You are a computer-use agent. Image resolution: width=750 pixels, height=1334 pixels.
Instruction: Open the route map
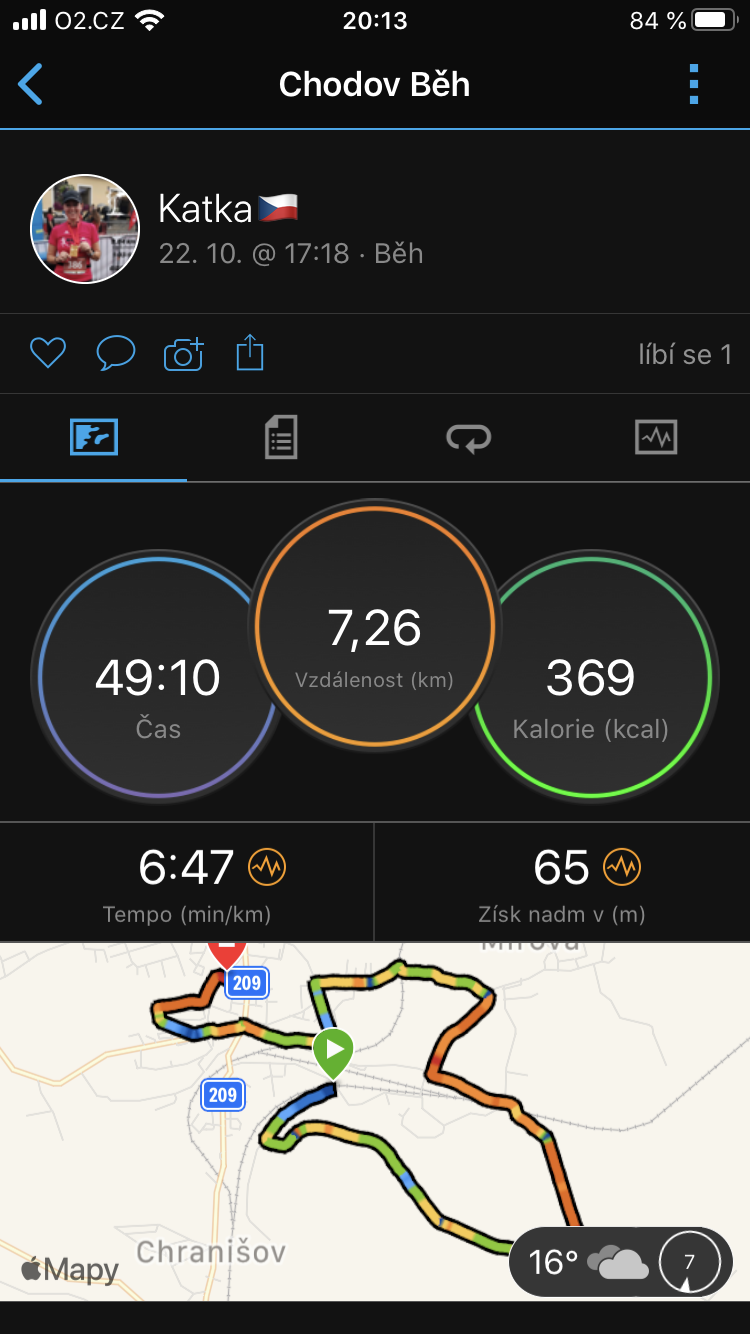(x=375, y=1121)
